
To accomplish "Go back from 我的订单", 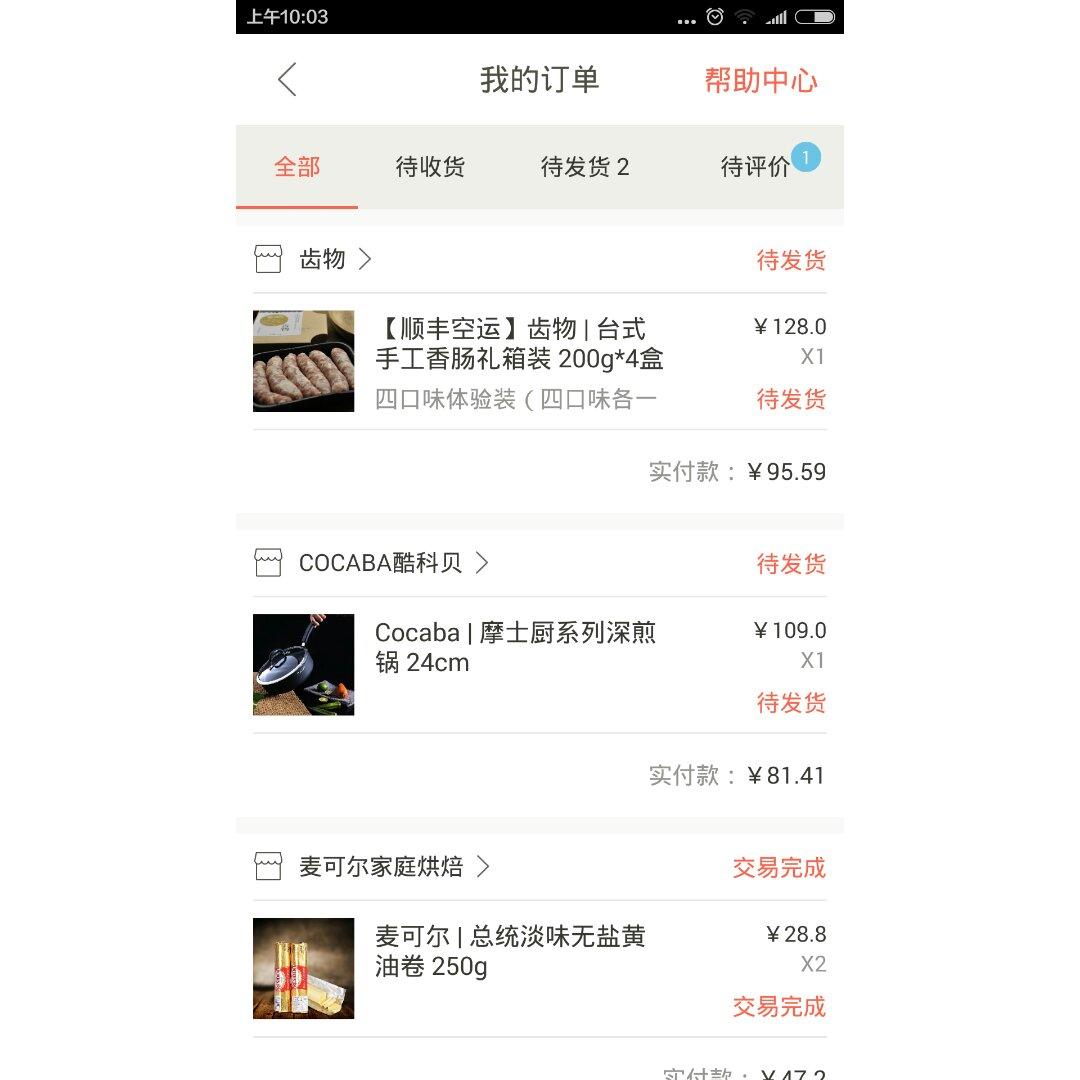I will point(287,80).
